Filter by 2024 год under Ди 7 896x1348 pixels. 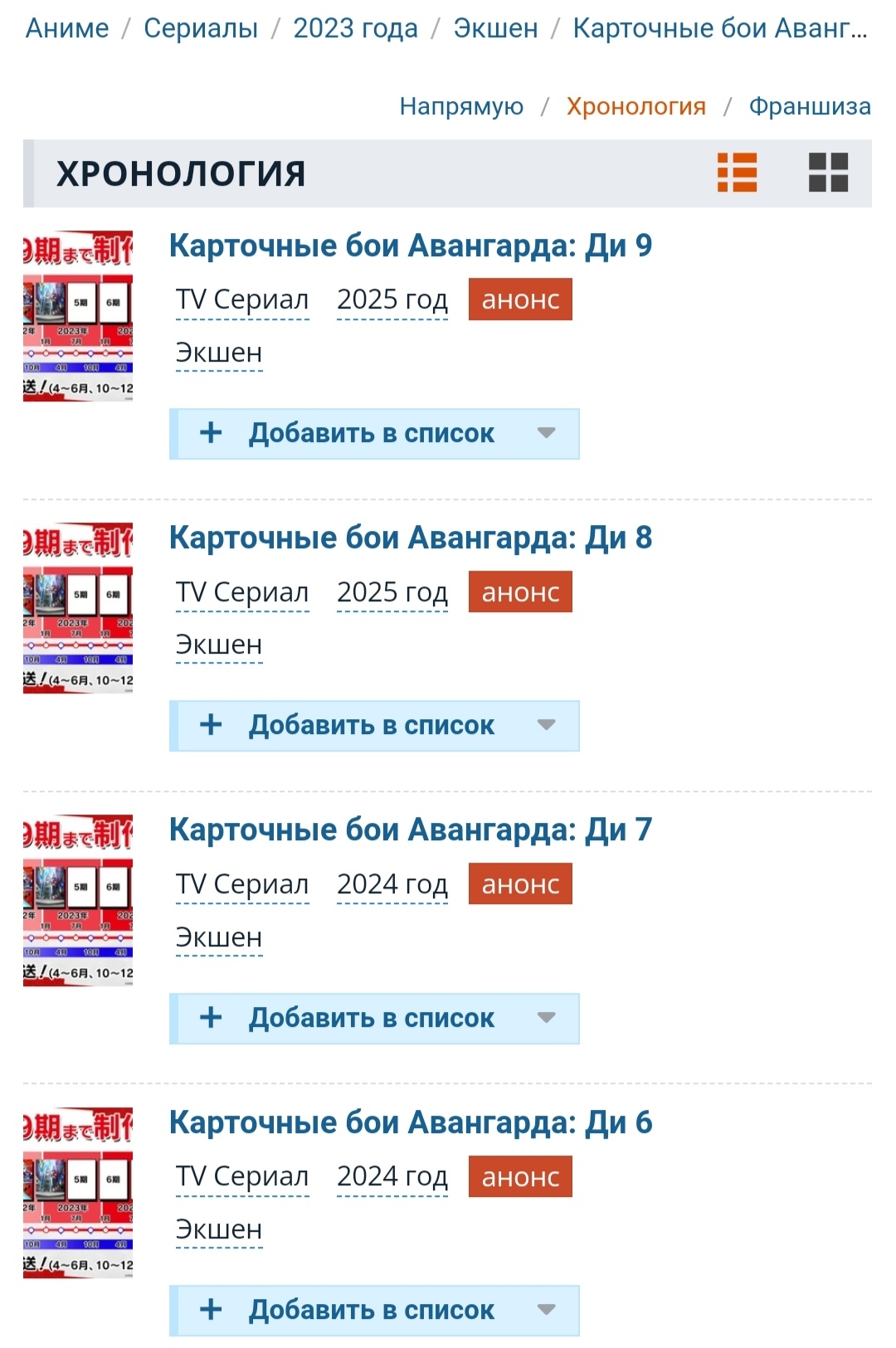(x=392, y=884)
